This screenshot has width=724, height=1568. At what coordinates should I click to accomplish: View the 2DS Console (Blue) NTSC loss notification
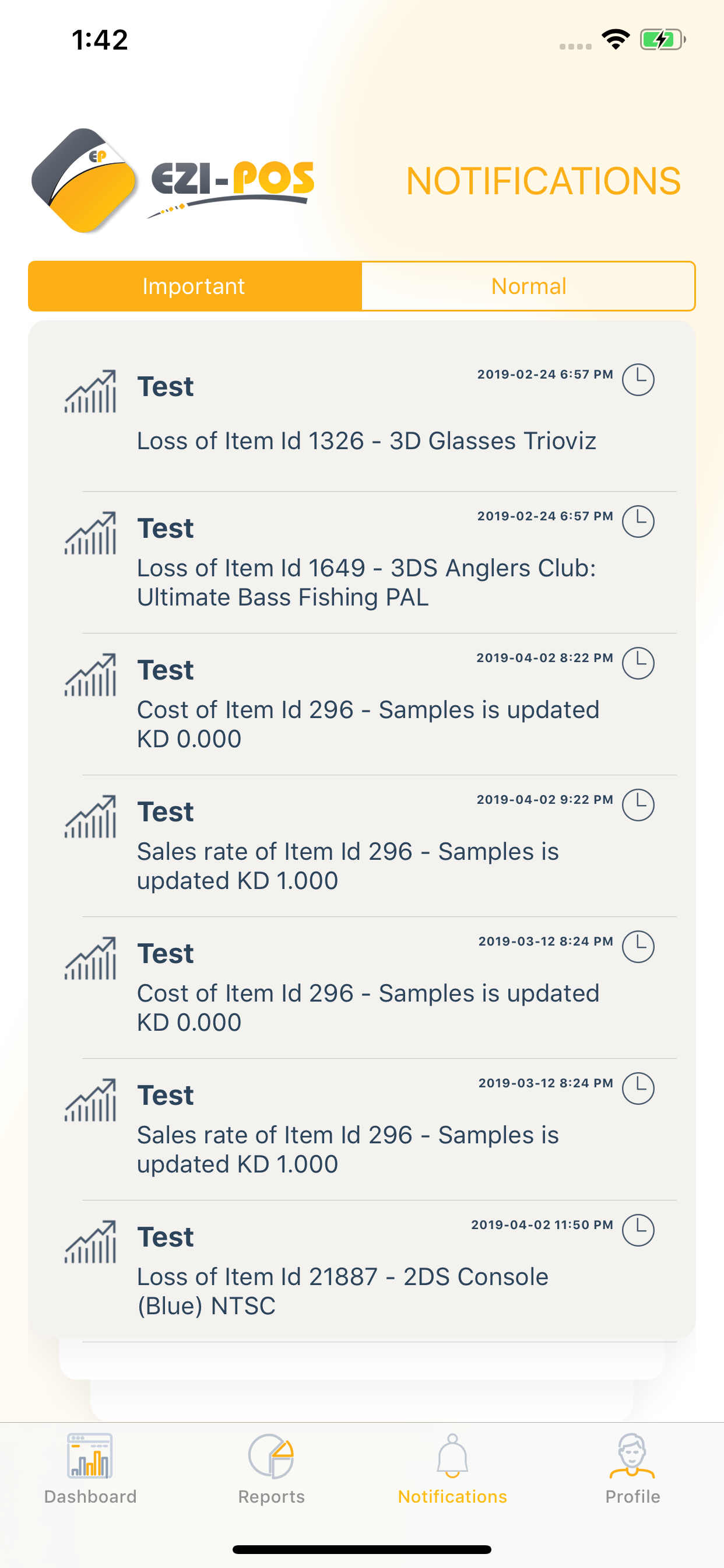362,1272
